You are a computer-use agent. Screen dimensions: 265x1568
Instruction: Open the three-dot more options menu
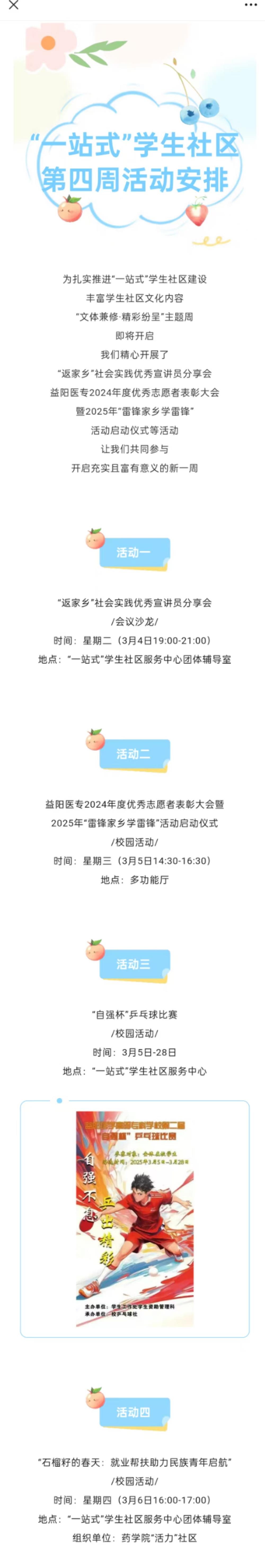pos(250,6)
